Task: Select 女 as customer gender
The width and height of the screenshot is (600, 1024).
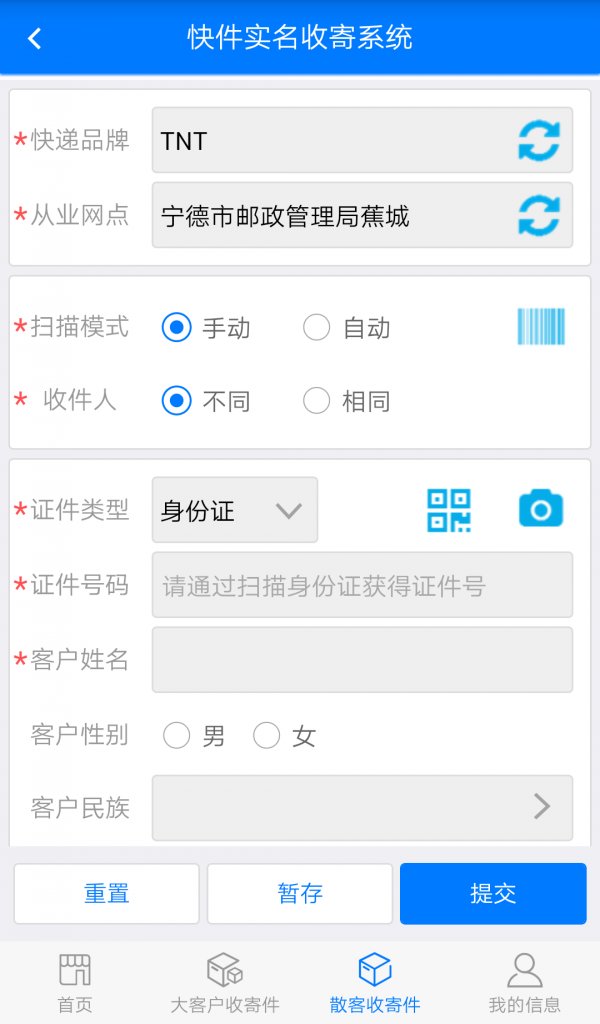Action: point(267,737)
